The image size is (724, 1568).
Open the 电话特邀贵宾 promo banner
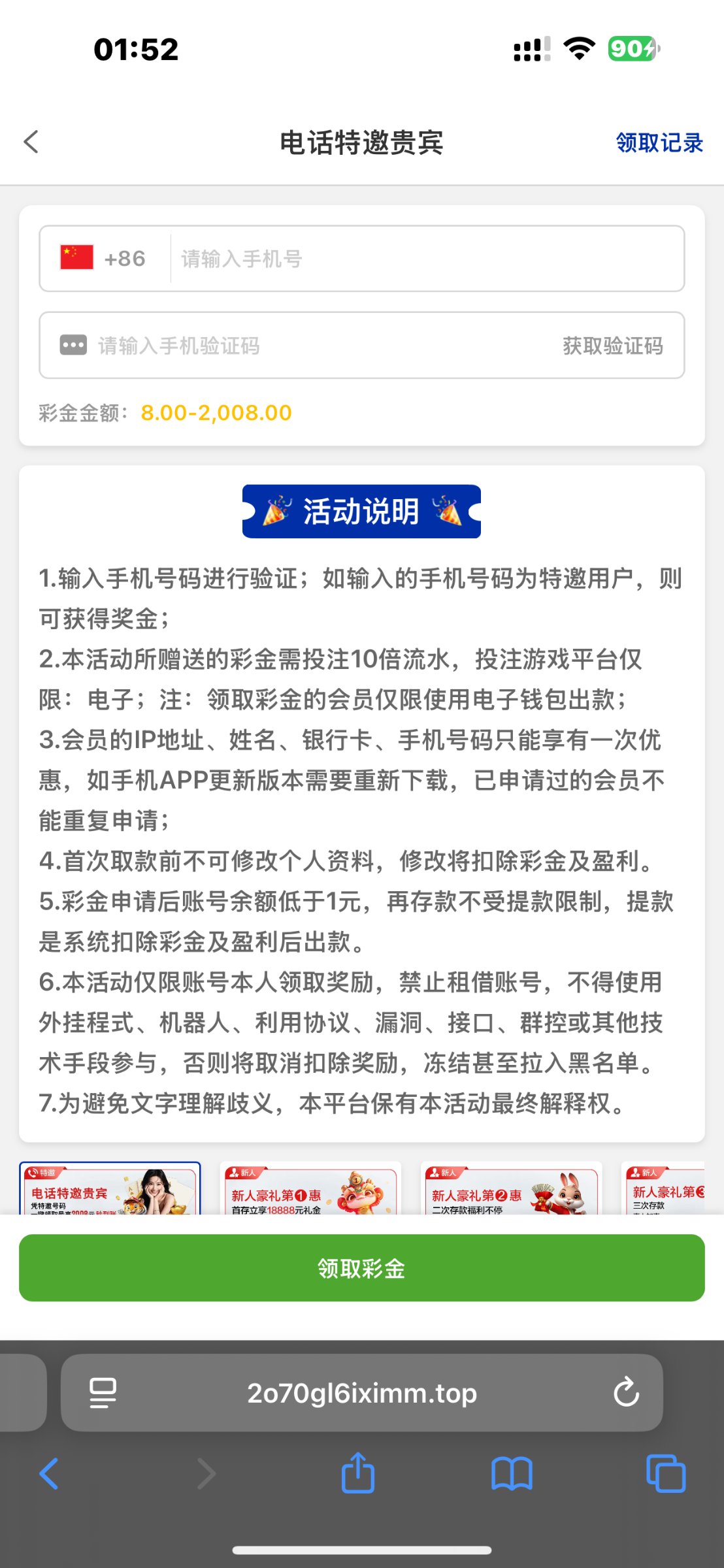[x=110, y=1190]
